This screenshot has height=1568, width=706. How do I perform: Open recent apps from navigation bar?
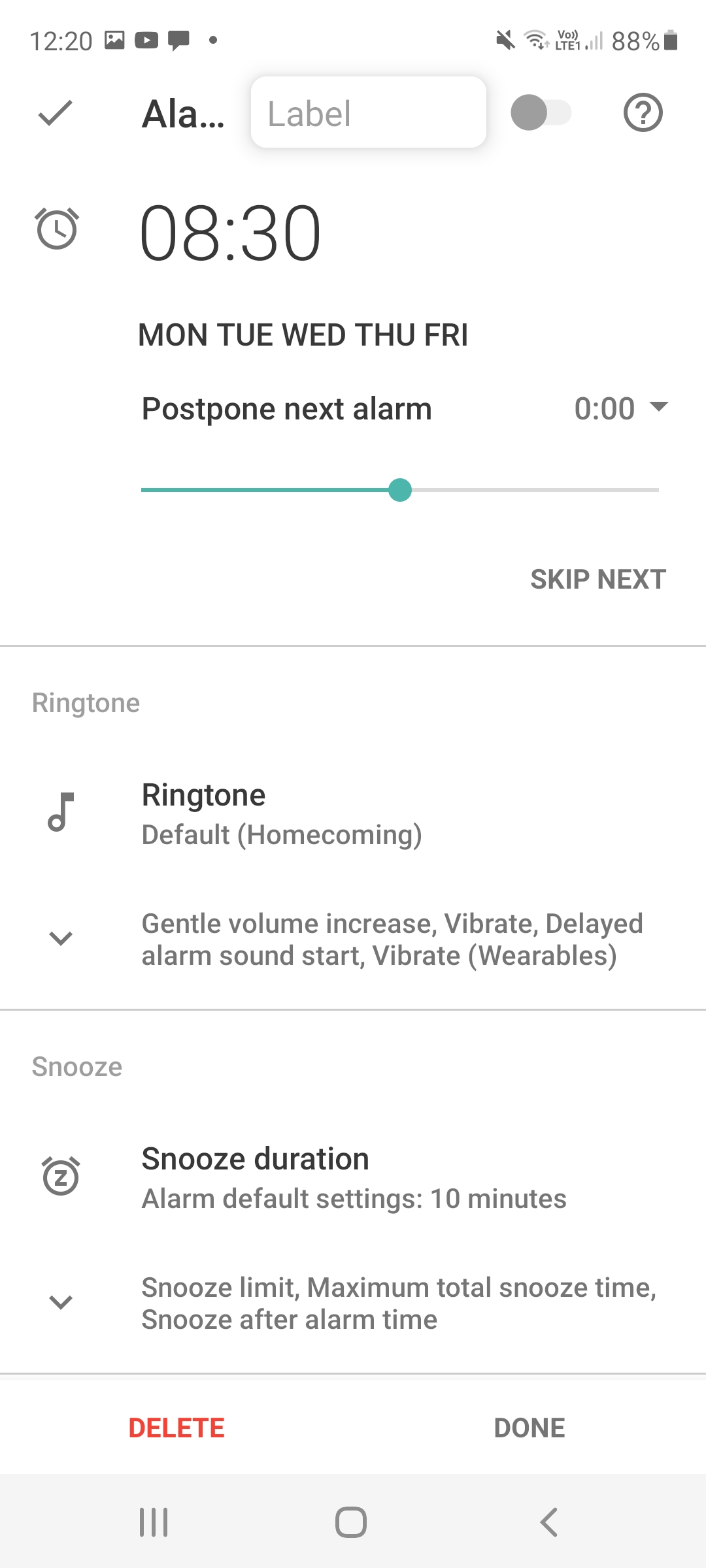pyautogui.click(x=154, y=1522)
